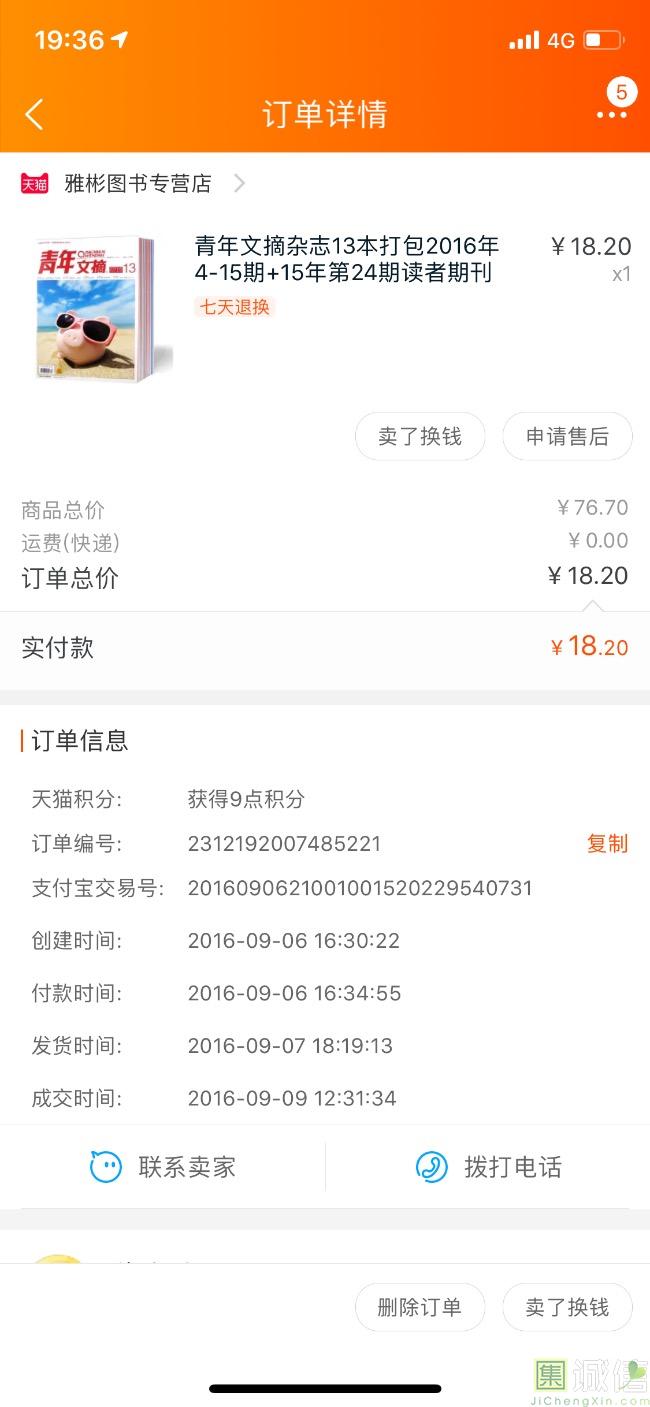The height and width of the screenshot is (1407, 650).
Task: Tap 卖了换钱 in the bottom bar
Action: coord(567,1308)
